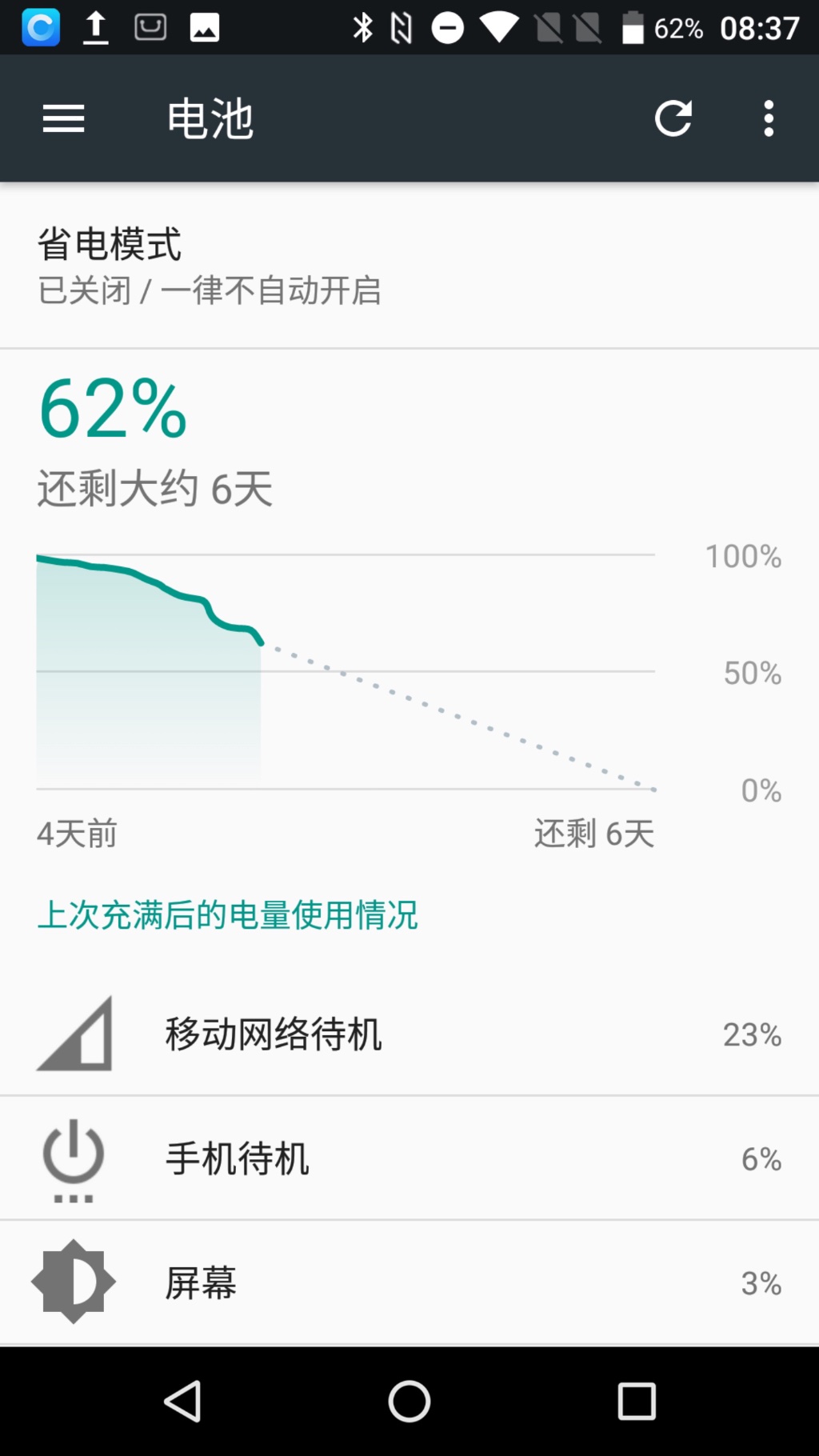Tap the system home button
Image resolution: width=819 pixels, height=1456 pixels.
click(409, 1401)
